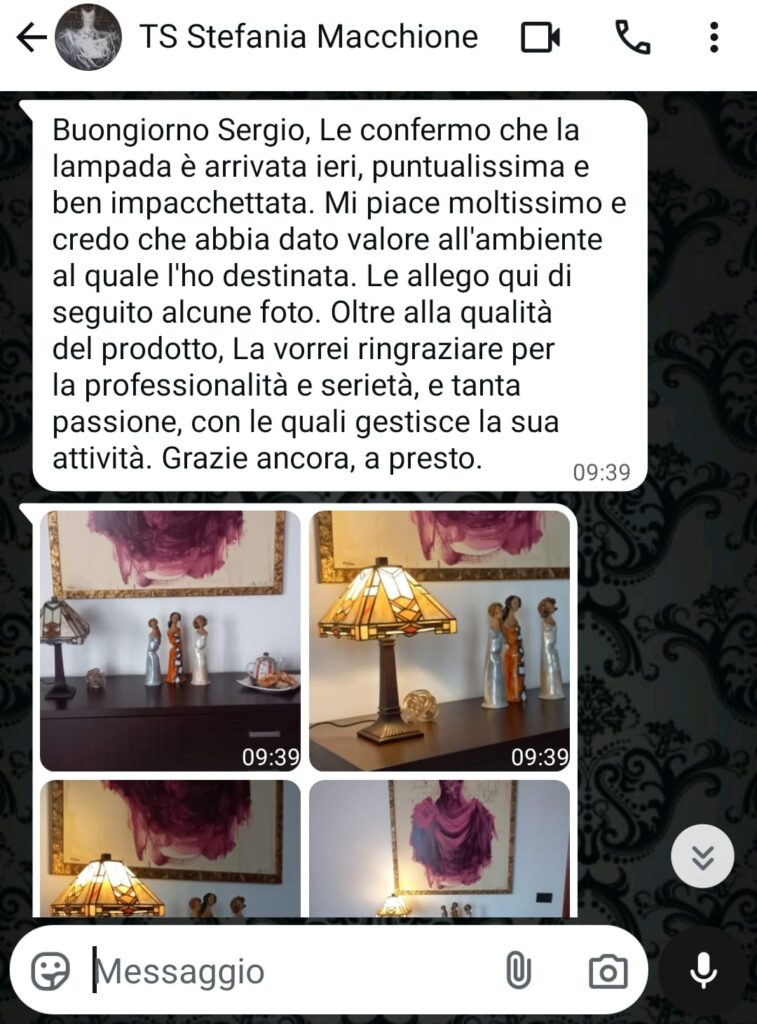
Task: Attach a file with the paperclip
Action: tap(518, 970)
